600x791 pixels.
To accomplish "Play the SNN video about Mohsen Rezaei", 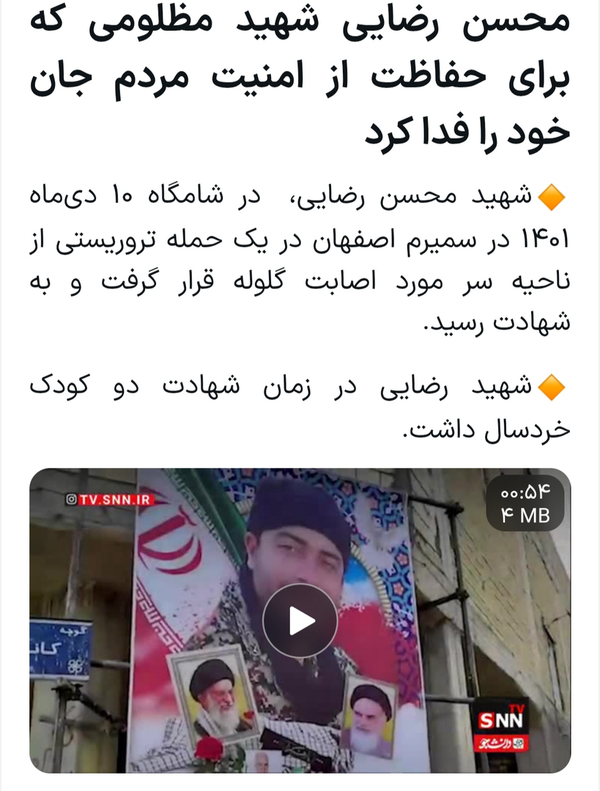I will pos(300,620).
